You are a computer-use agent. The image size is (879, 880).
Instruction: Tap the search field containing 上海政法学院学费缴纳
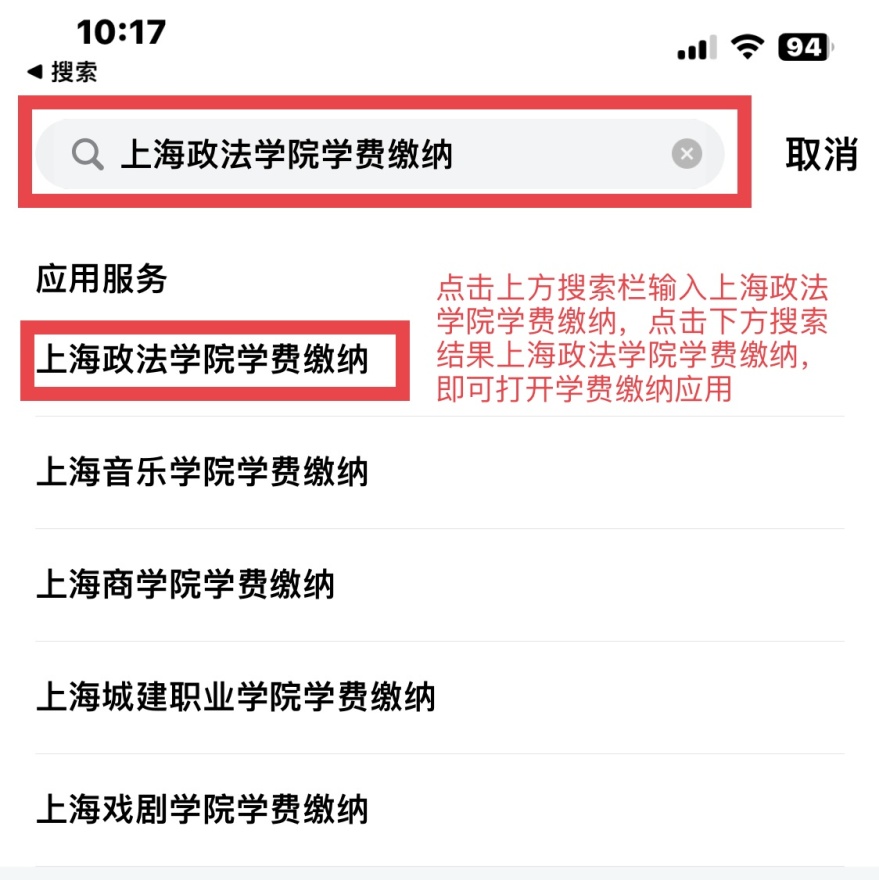click(x=380, y=154)
